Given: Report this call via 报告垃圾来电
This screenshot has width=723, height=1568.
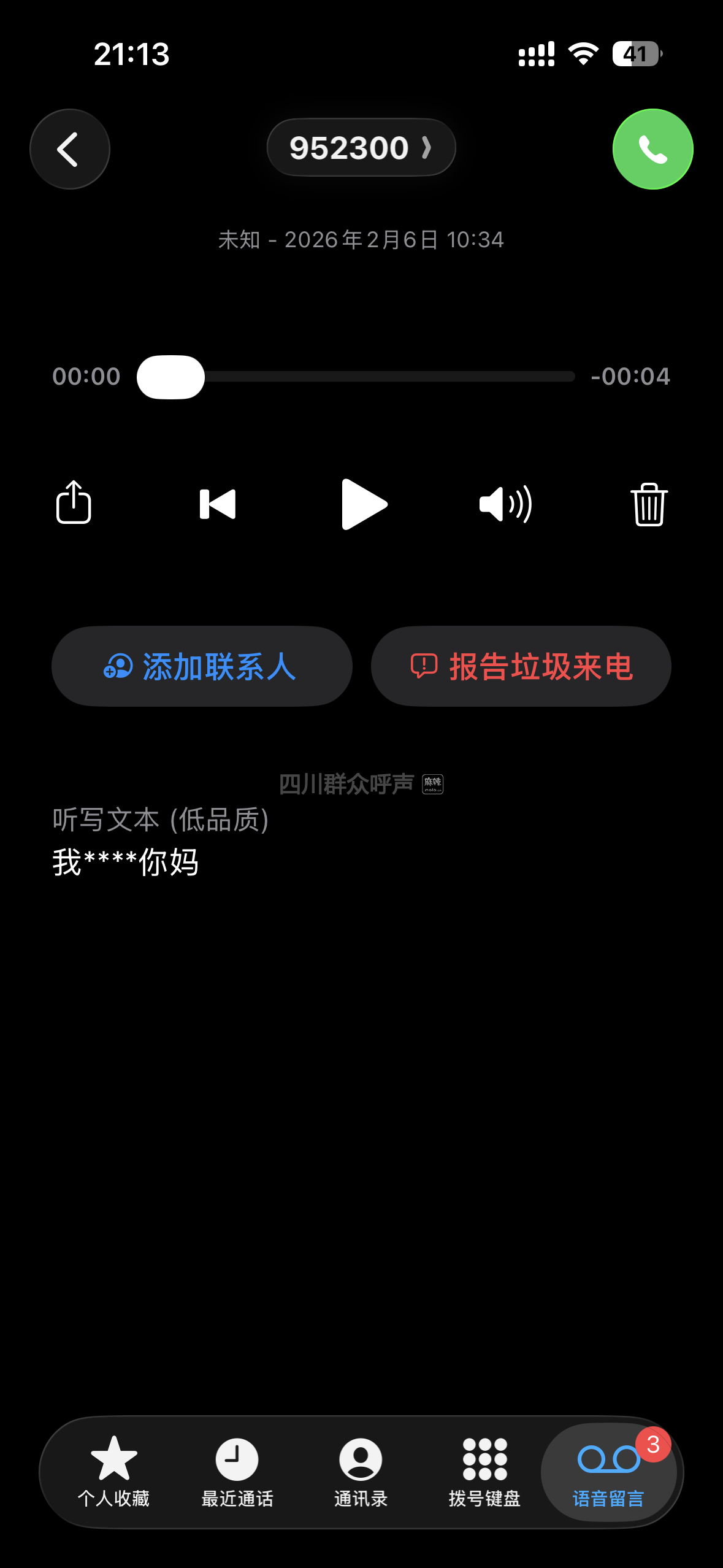Looking at the screenshot, I should (521, 666).
